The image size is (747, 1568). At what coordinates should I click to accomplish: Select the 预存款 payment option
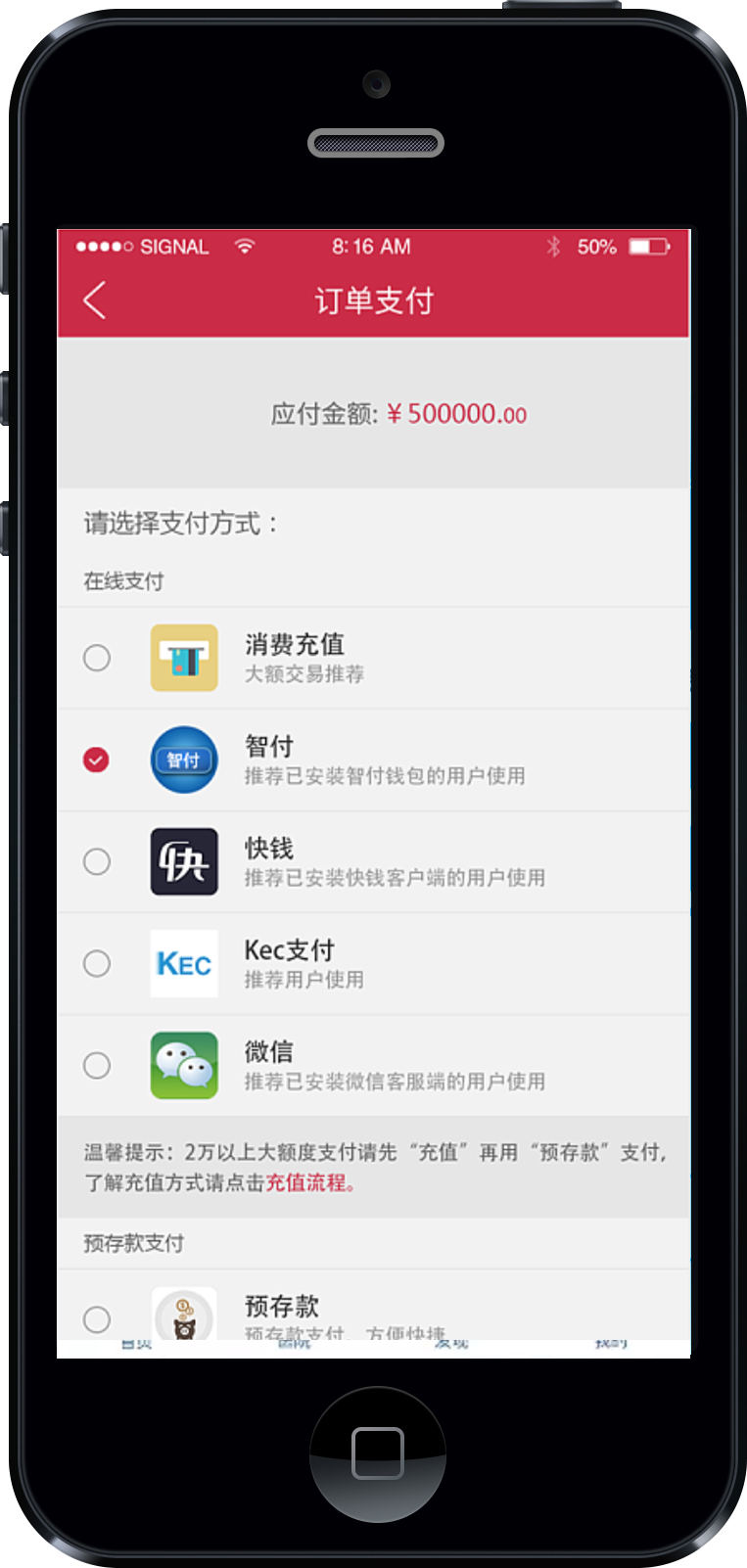97,1318
